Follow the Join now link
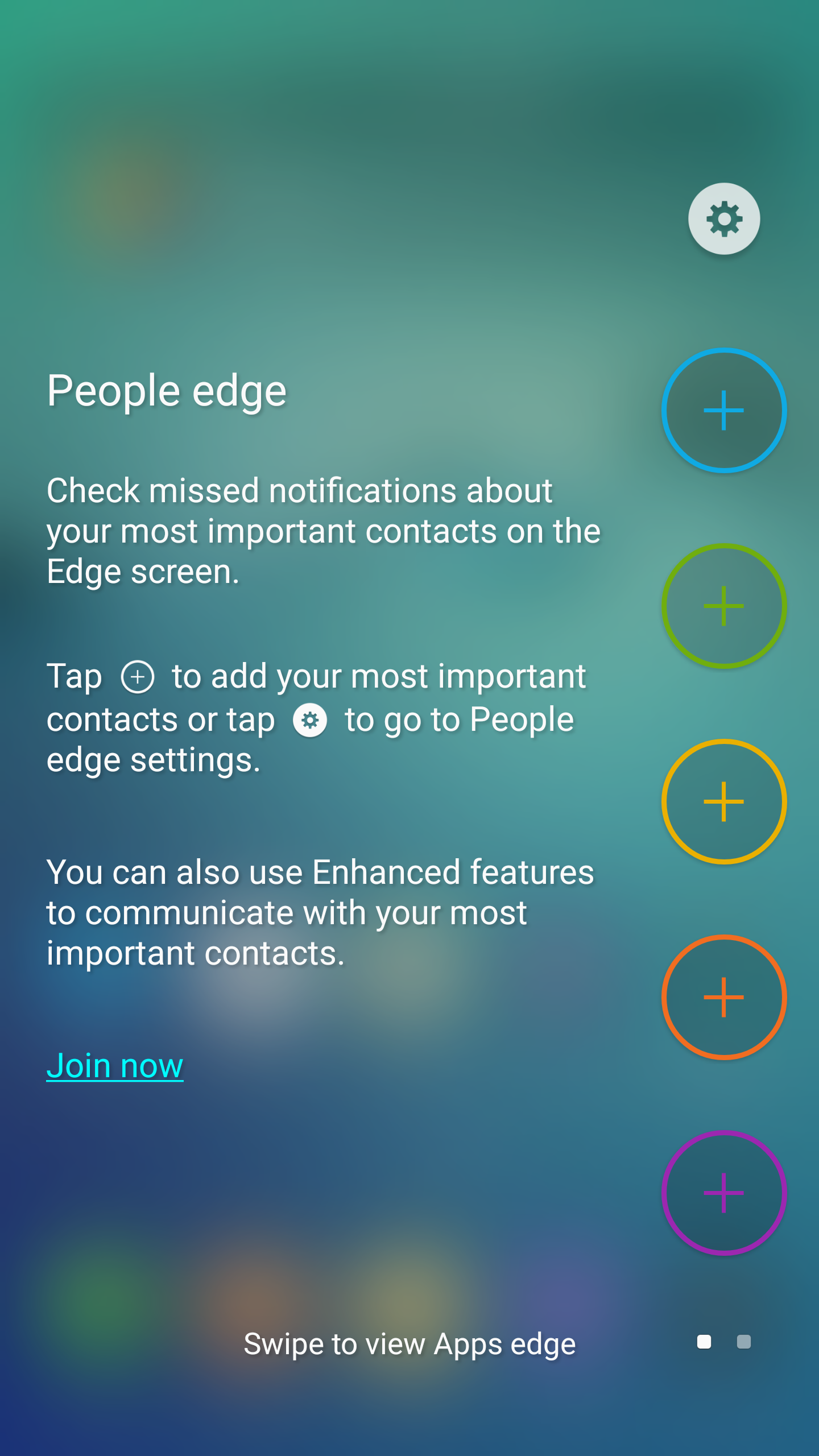This screenshot has width=819, height=1456. tap(115, 1065)
